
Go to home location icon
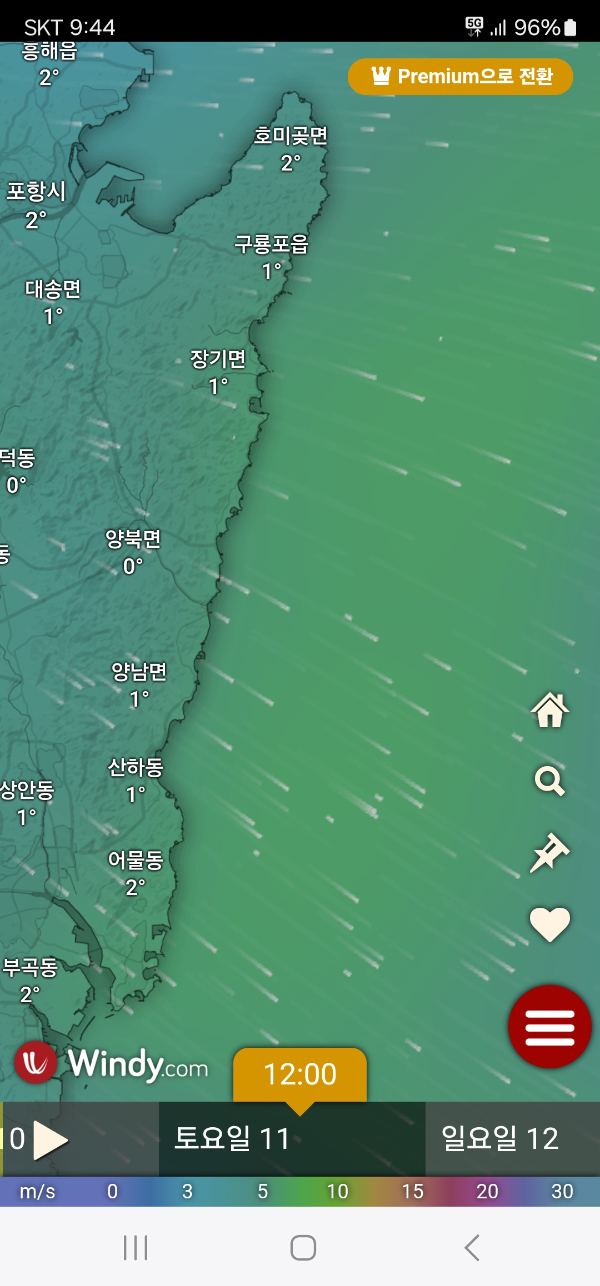(550, 710)
